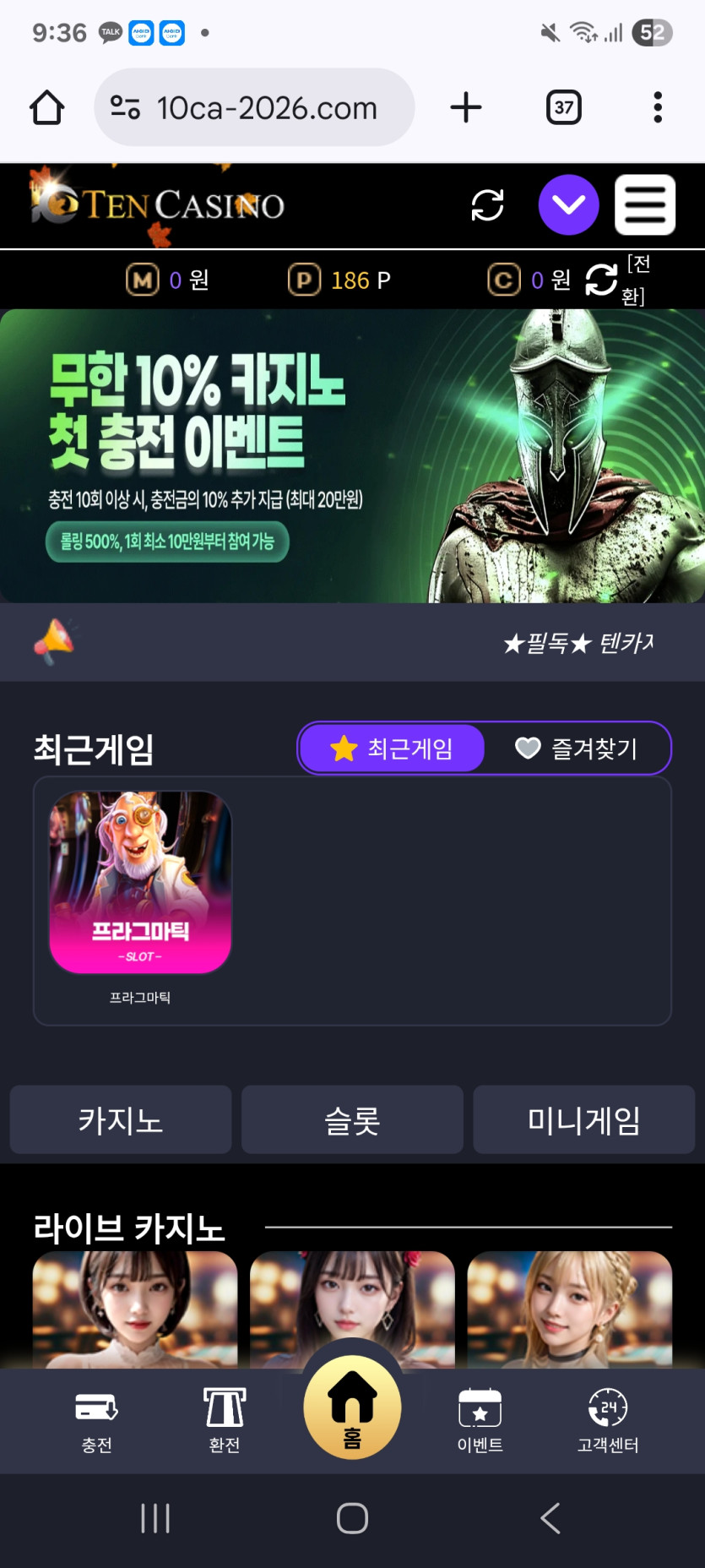Launch the 프라그마틱 slot game
705x1568 pixels.
click(x=140, y=882)
